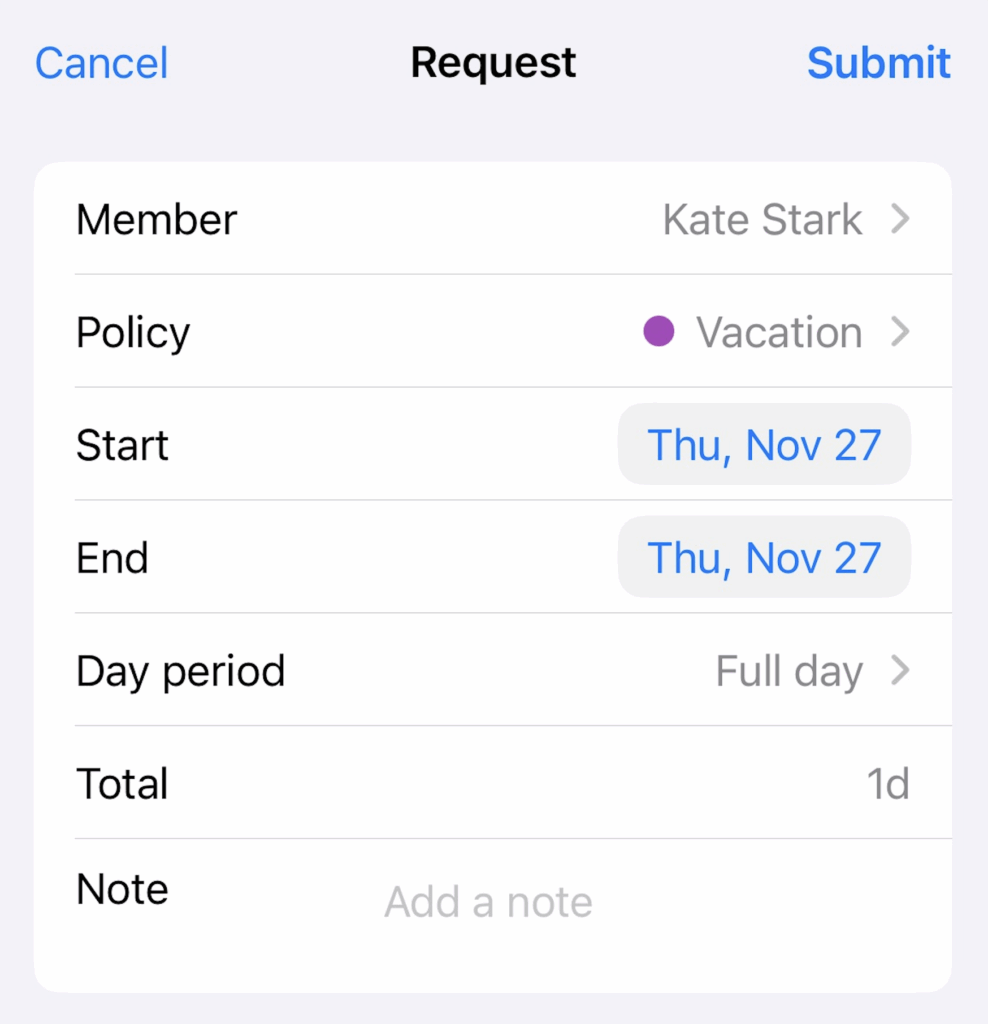Pick a different Start date
The width and height of the screenshot is (988, 1024).
pos(764,445)
